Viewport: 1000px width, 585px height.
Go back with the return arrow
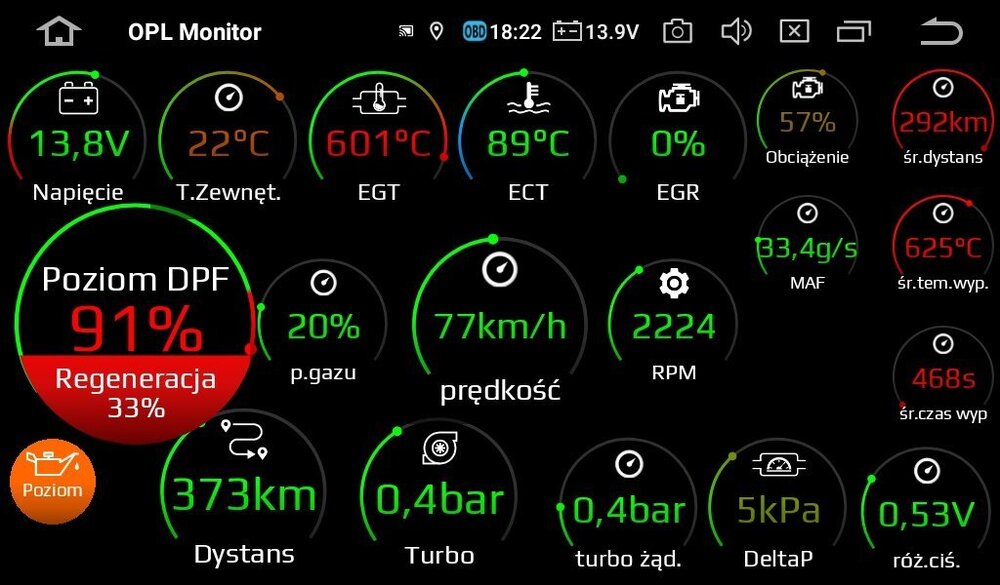(x=940, y=31)
